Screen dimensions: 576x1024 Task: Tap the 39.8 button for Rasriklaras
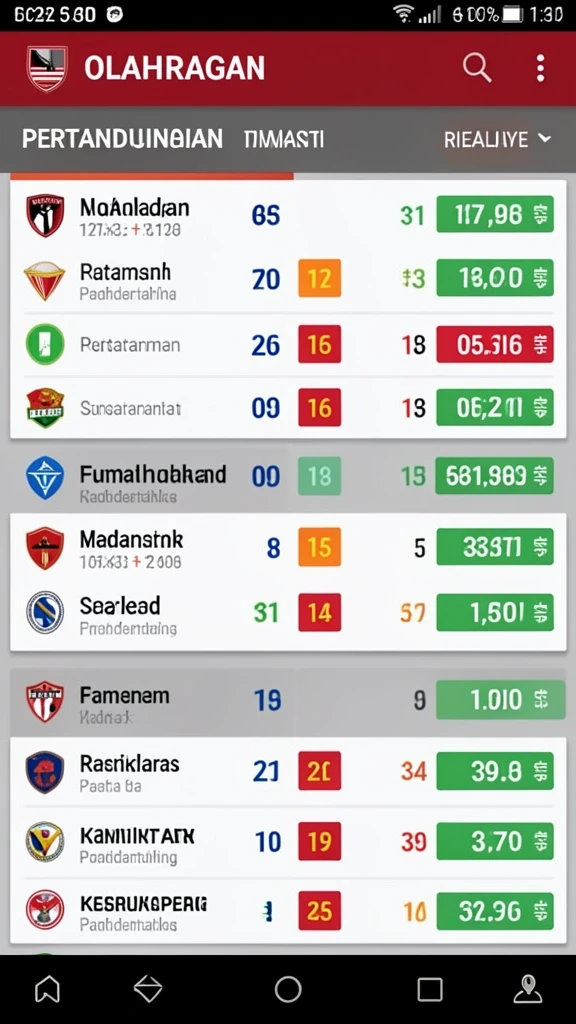click(494, 771)
